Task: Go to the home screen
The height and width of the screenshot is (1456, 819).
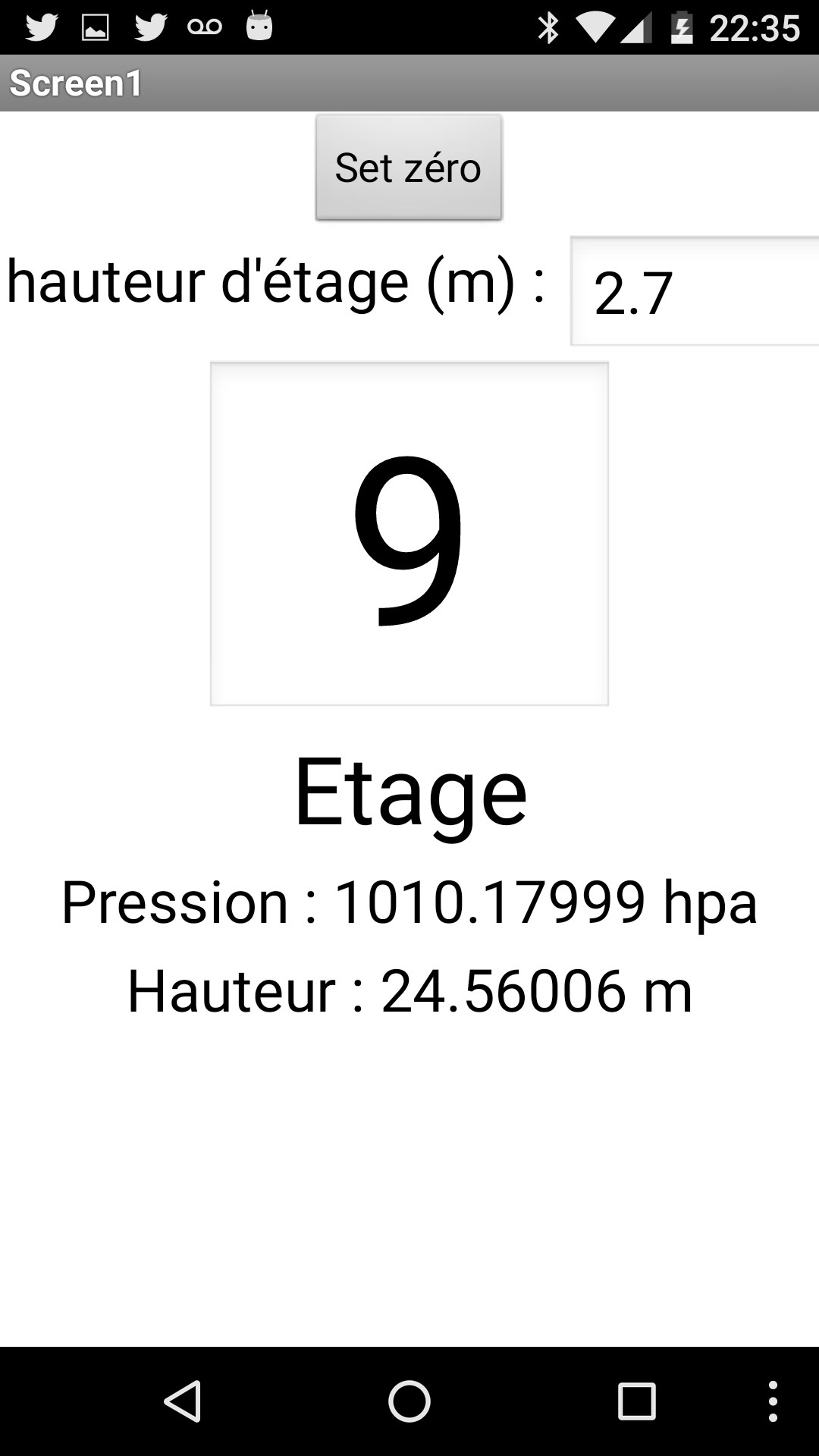Action: [x=409, y=1401]
